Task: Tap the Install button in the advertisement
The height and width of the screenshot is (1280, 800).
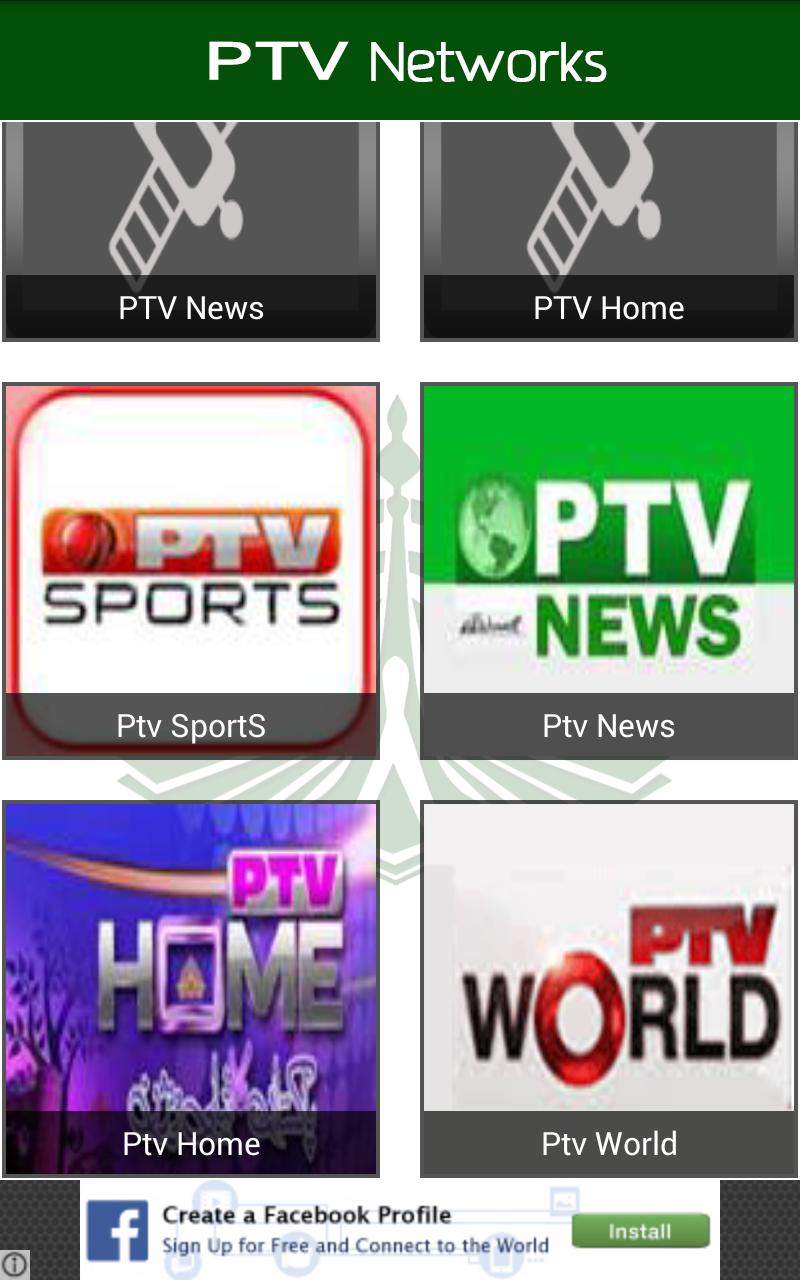Action: point(640,1231)
